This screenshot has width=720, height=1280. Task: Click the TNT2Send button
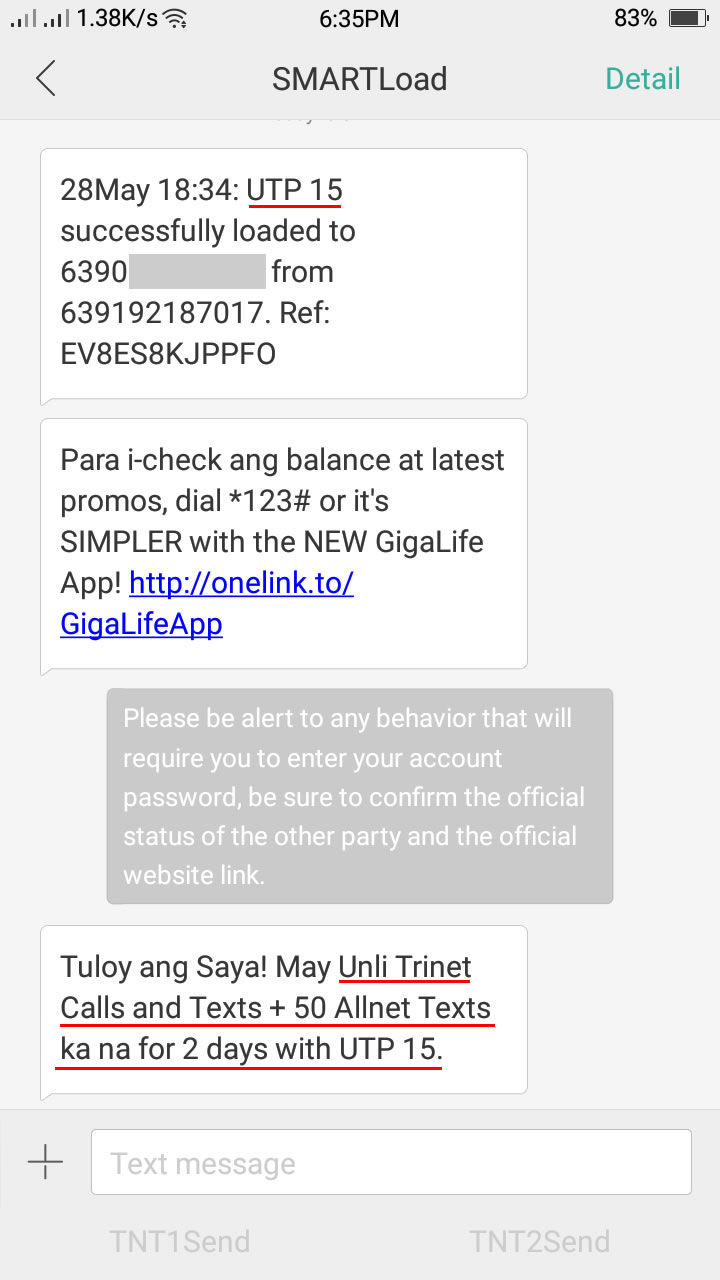pos(540,1241)
